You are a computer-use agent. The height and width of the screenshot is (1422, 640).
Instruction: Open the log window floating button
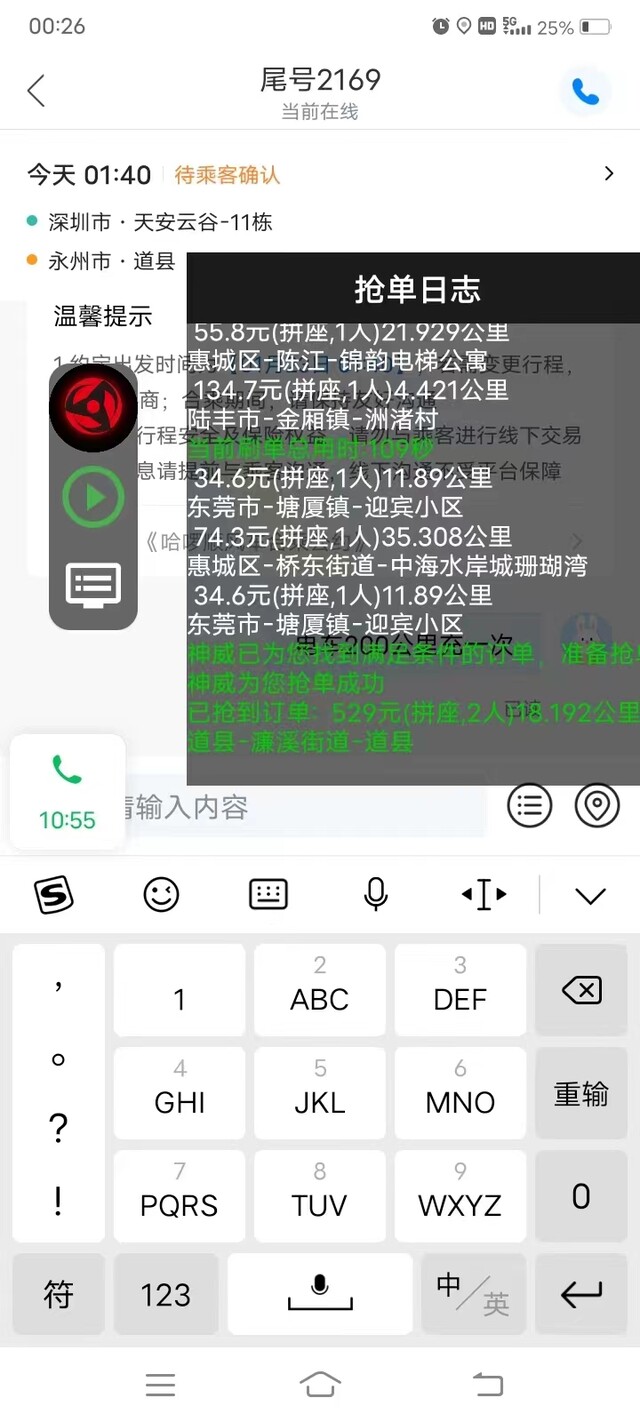[x=93, y=585]
